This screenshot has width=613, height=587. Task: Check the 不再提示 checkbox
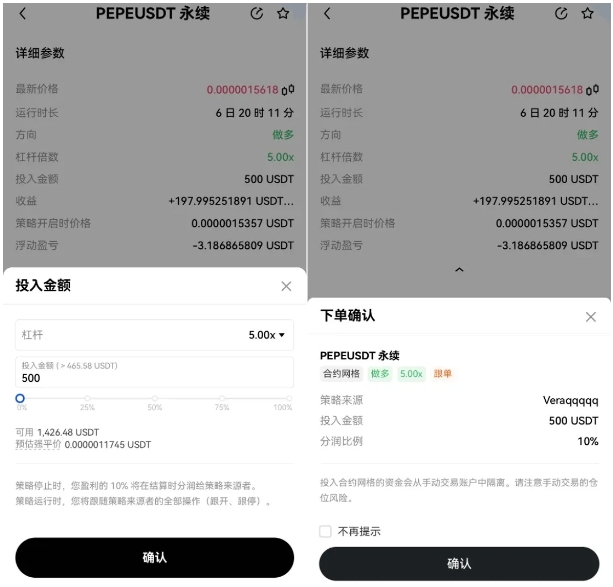click(x=325, y=531)
